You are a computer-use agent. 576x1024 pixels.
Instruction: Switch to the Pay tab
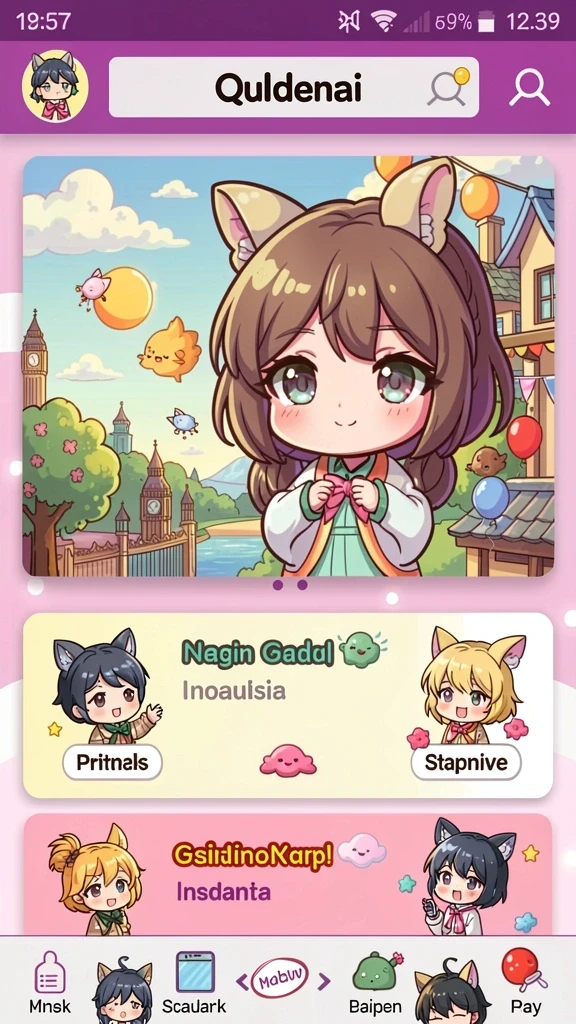[x=525, y=982]
